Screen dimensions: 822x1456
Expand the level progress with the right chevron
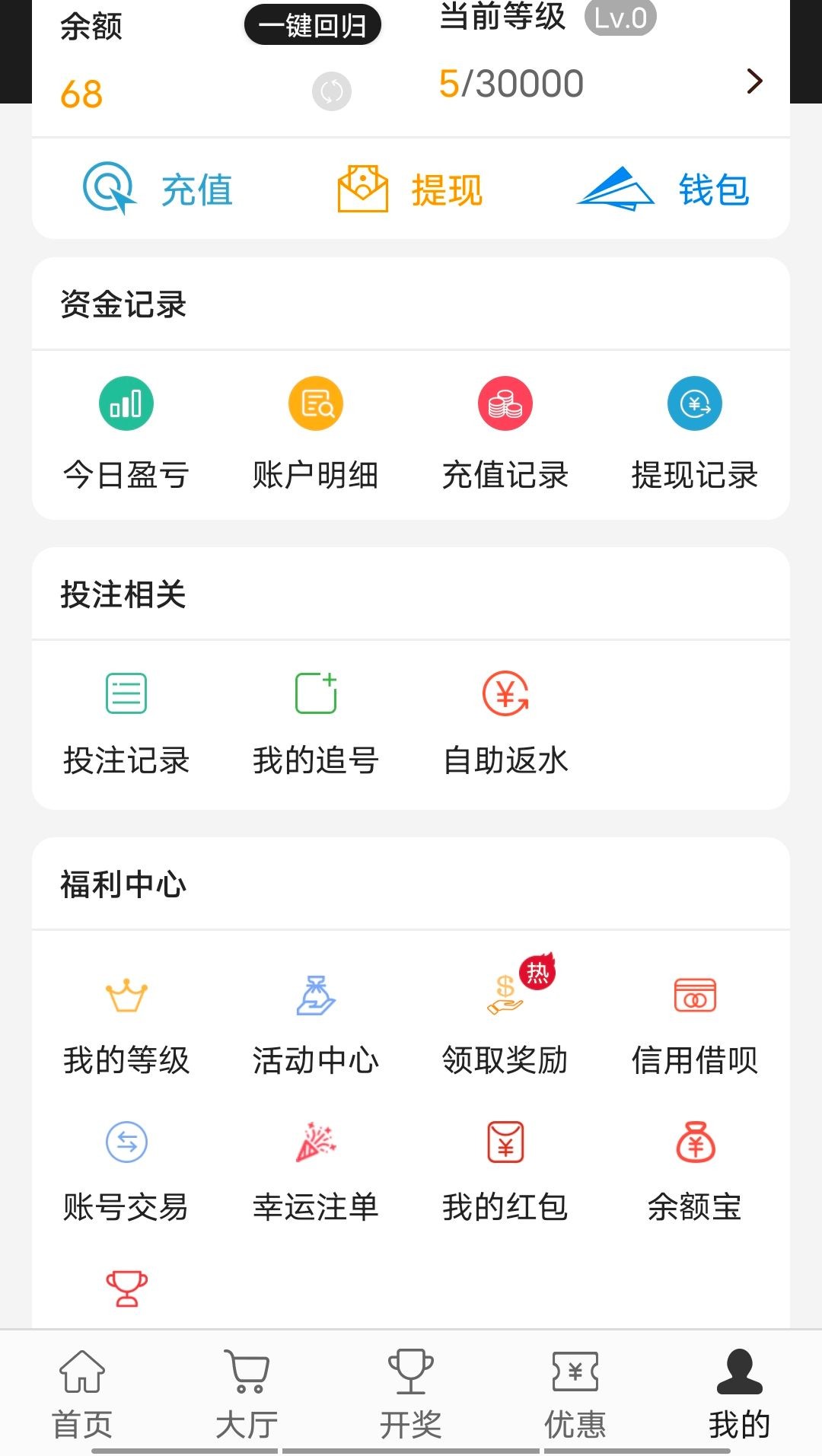pos(754,81)
